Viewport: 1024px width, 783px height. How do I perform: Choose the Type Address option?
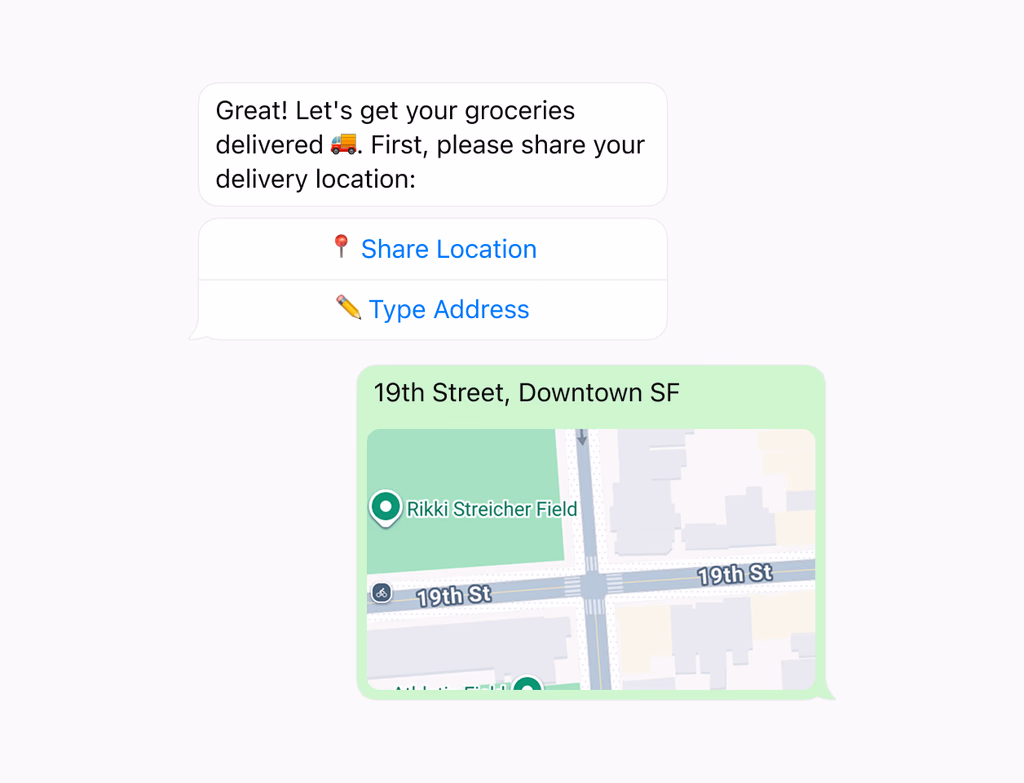point(432,310)
